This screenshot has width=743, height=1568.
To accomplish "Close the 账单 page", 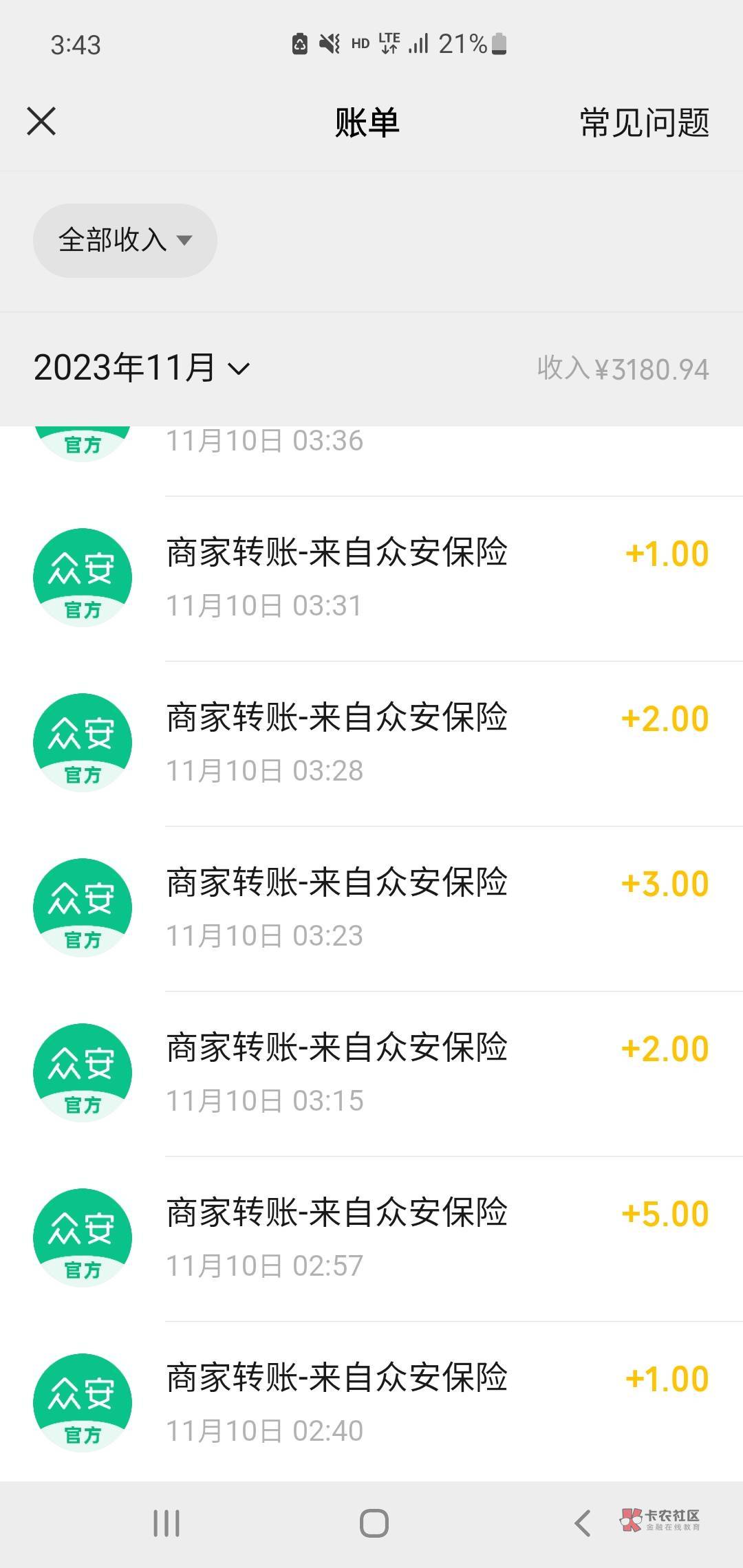I will click(x=41, y=122).
